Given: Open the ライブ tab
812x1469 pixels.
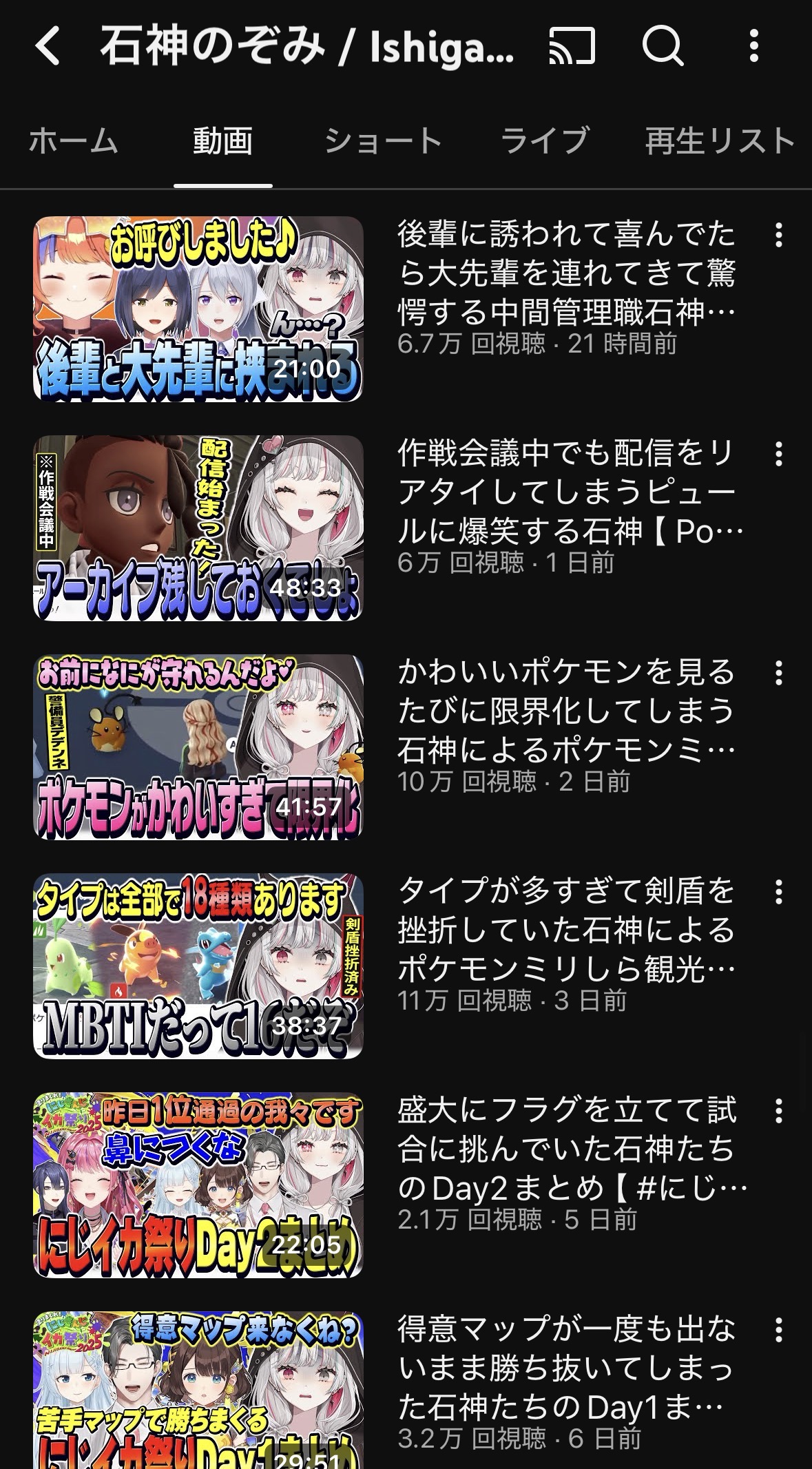Looking at the screenshot, I should pos(545,141).
